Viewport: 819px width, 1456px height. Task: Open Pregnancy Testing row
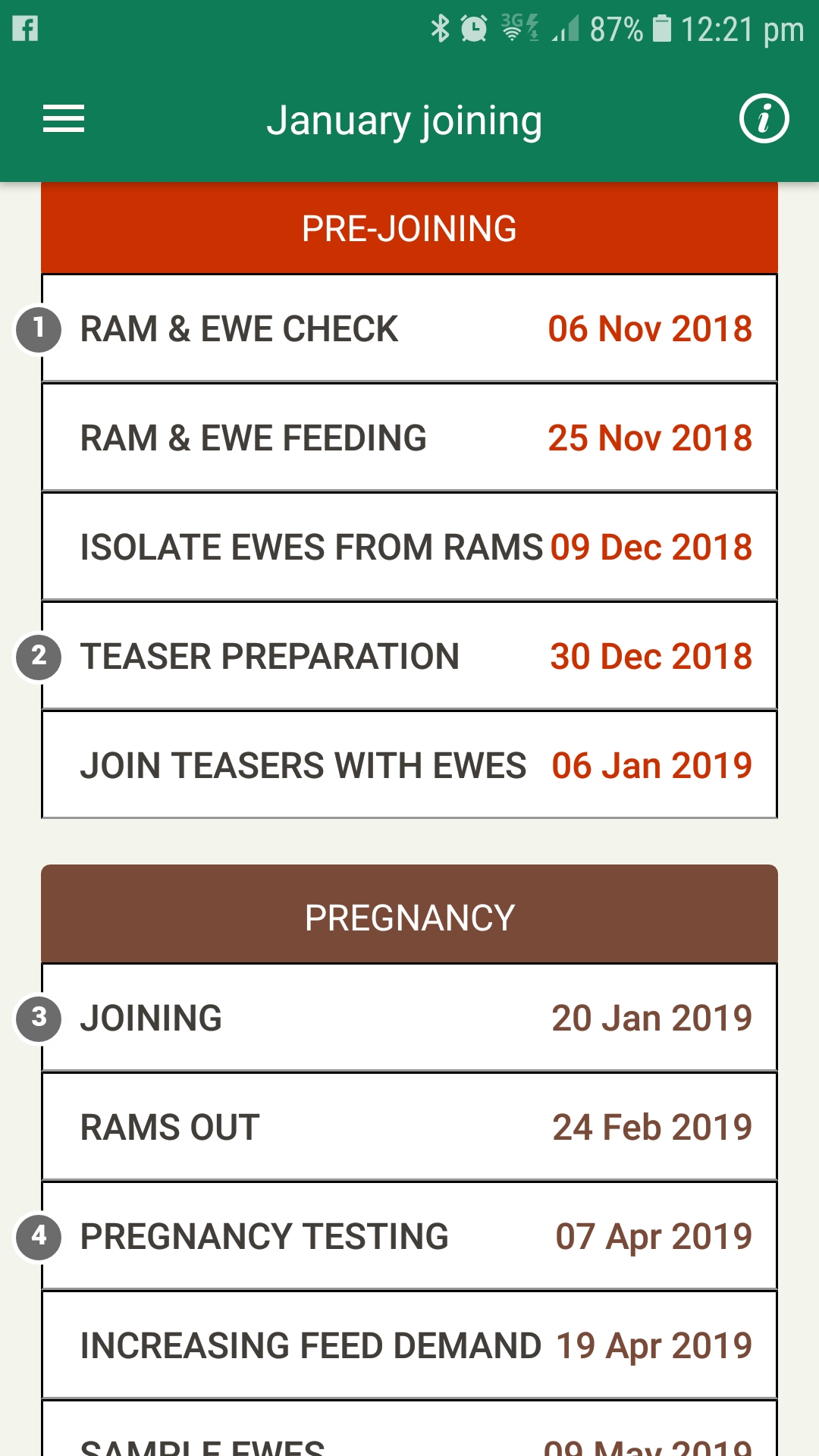tap(409, 1236)
